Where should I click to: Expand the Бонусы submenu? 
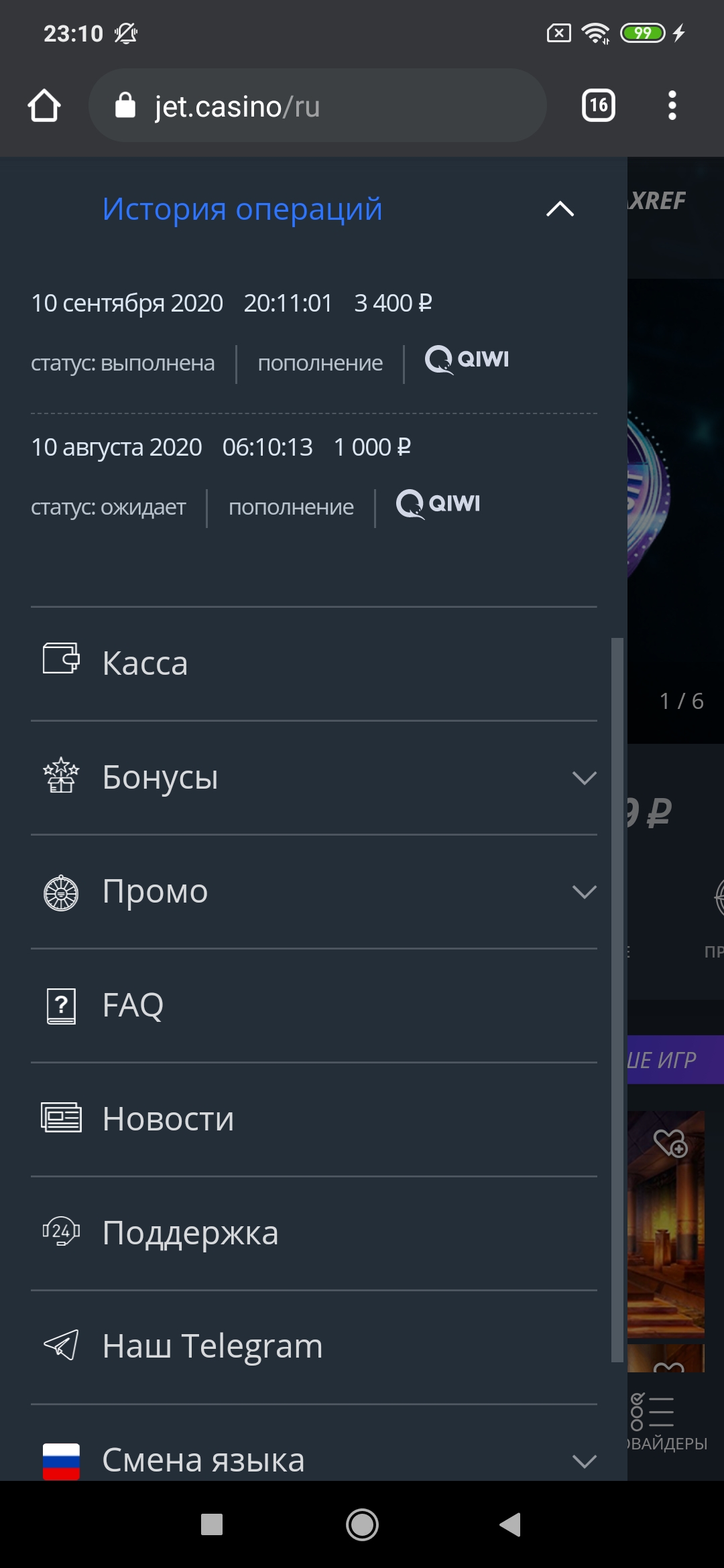point(584,778)
